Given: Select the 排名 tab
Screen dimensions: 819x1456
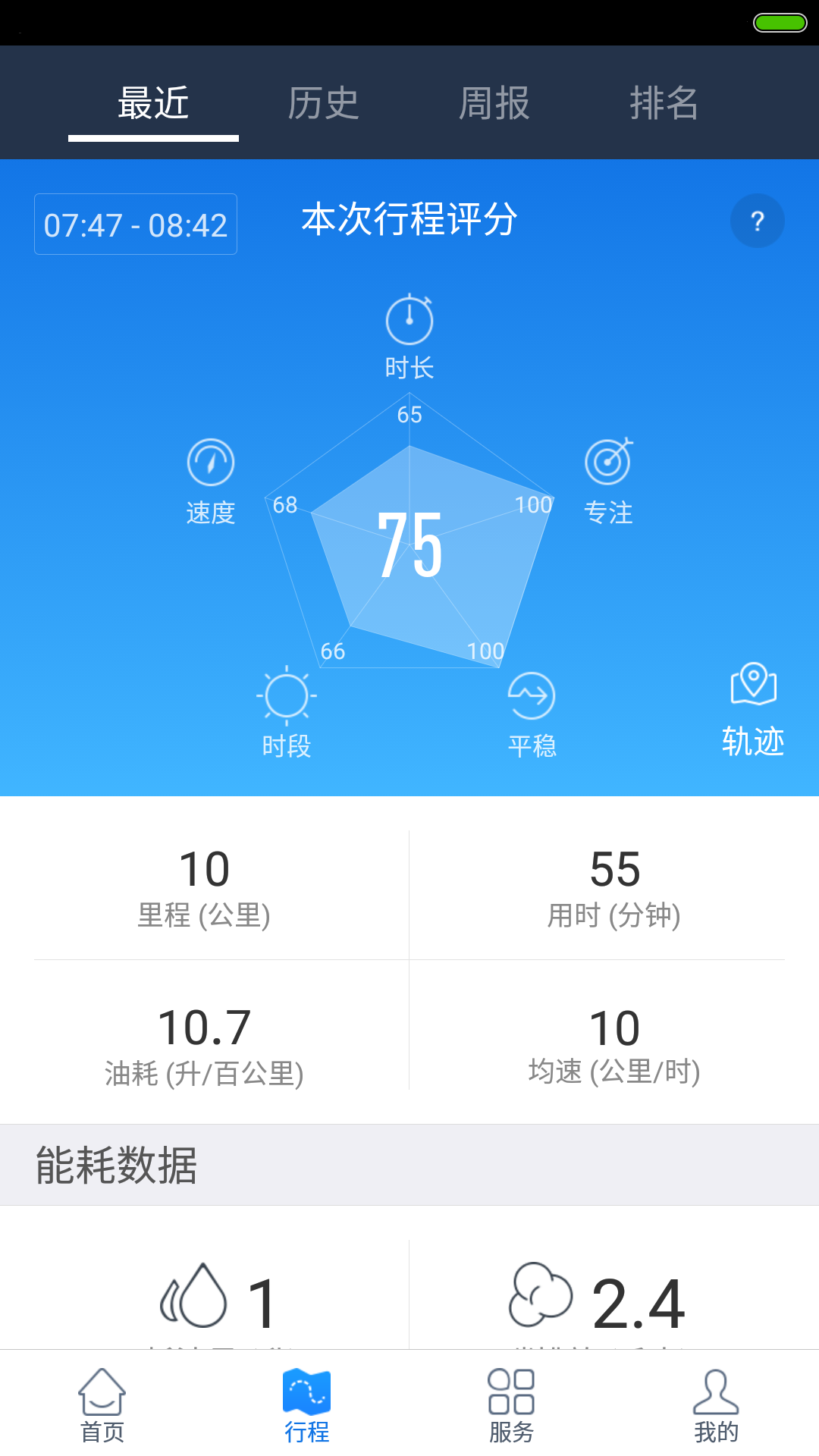Looking at the screenshot, I should pos(664,103).
